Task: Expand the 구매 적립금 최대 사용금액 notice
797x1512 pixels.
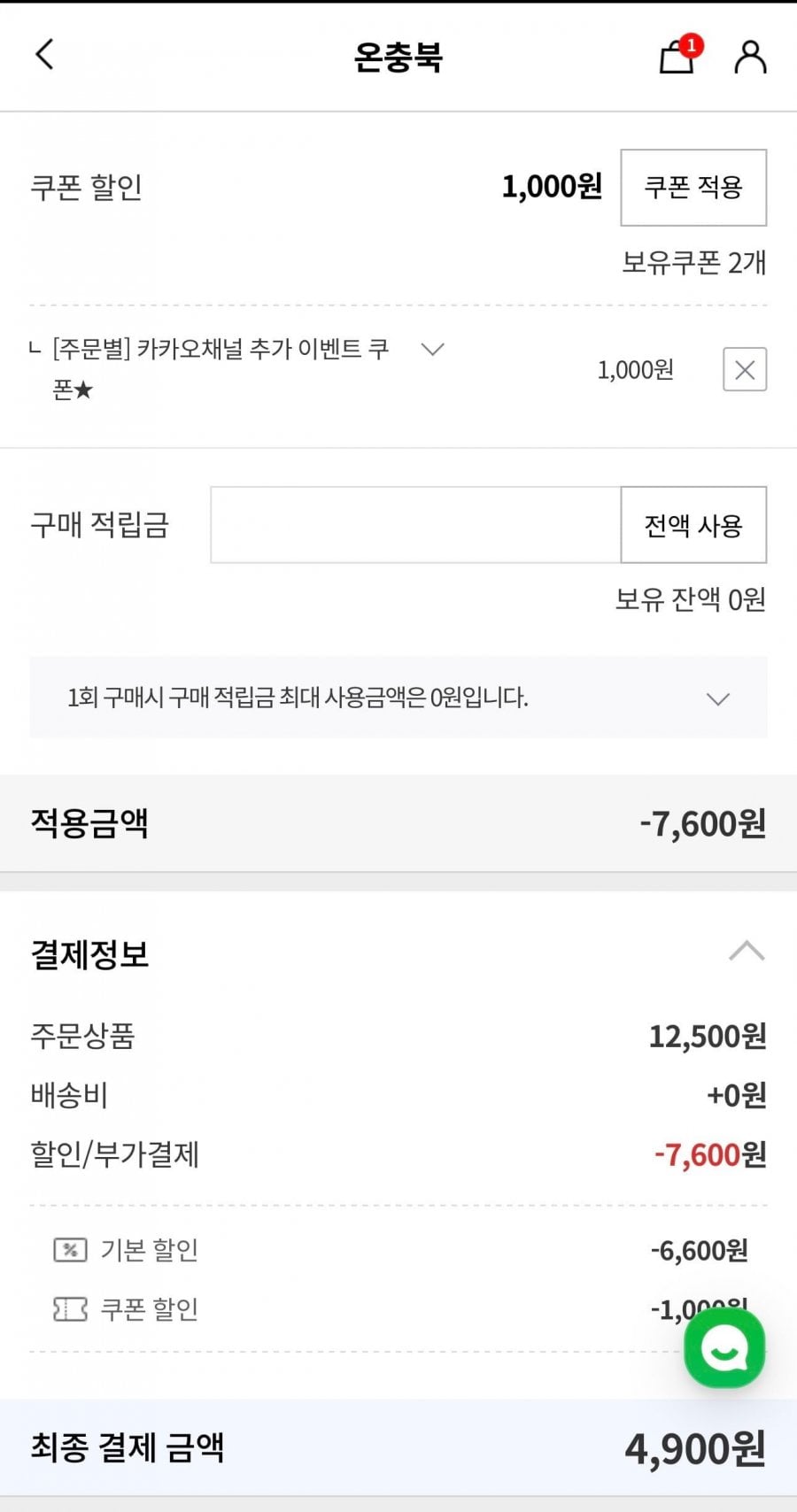Action: [717, 698]
